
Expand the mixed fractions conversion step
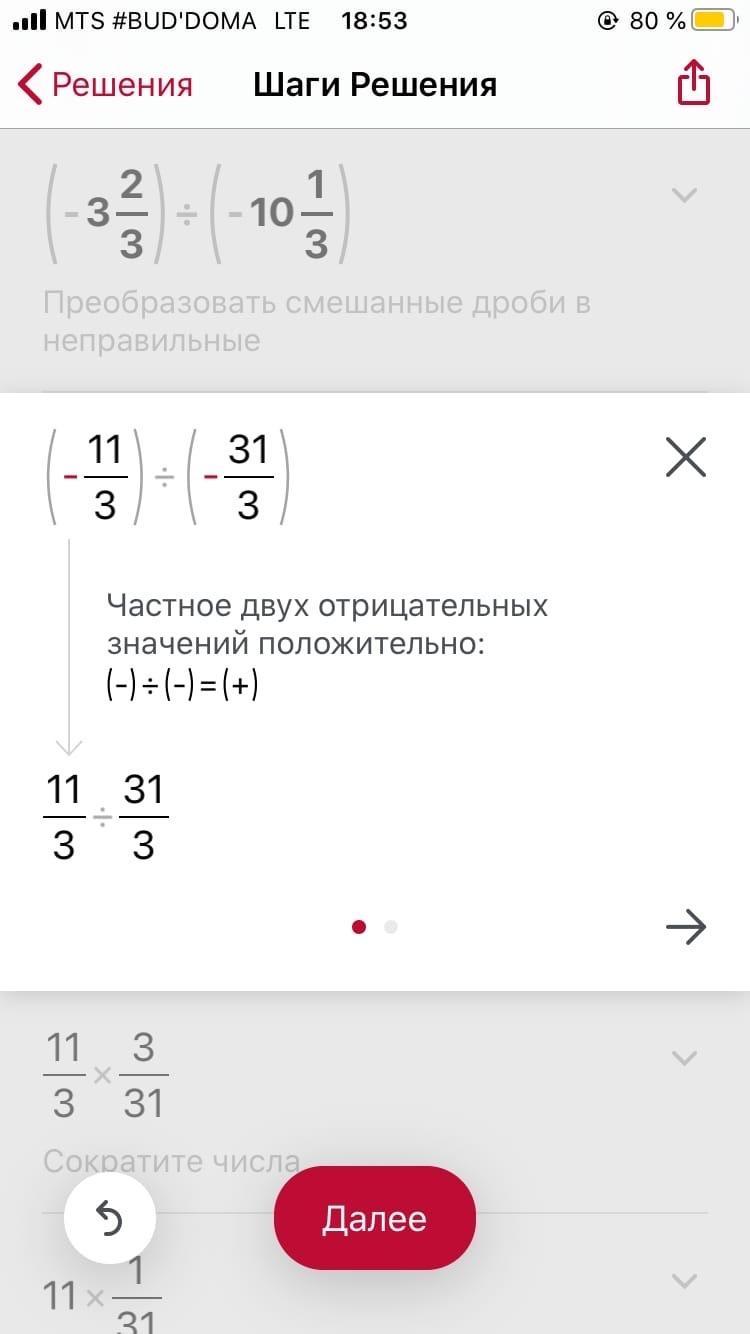tap(684, 196)
